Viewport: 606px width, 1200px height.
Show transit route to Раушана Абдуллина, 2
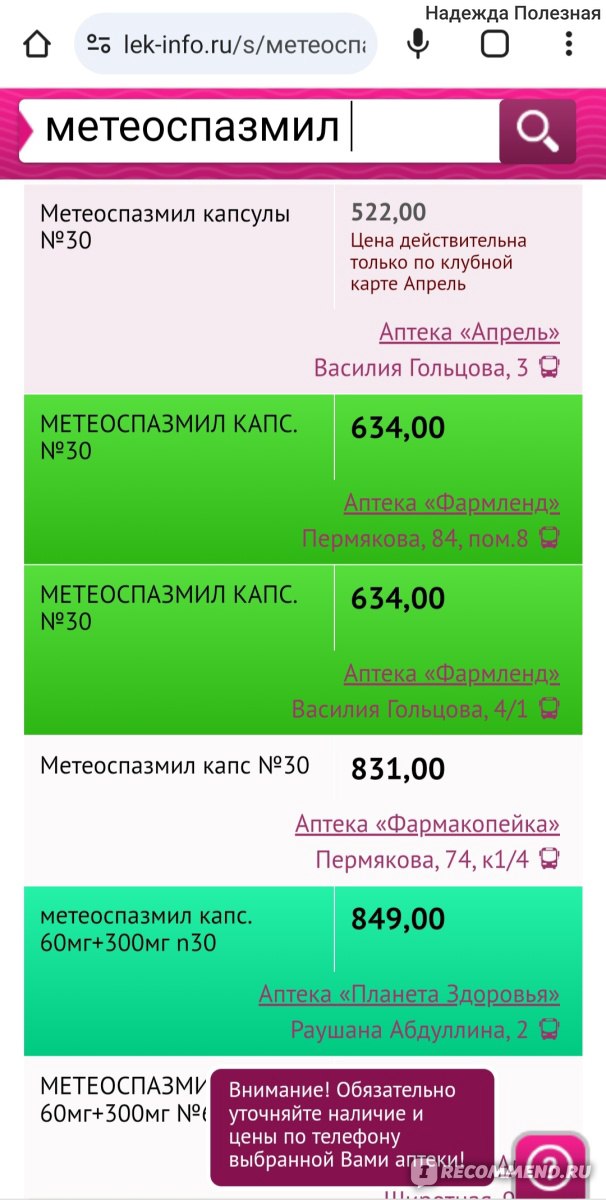click(x=549, y=1029)
